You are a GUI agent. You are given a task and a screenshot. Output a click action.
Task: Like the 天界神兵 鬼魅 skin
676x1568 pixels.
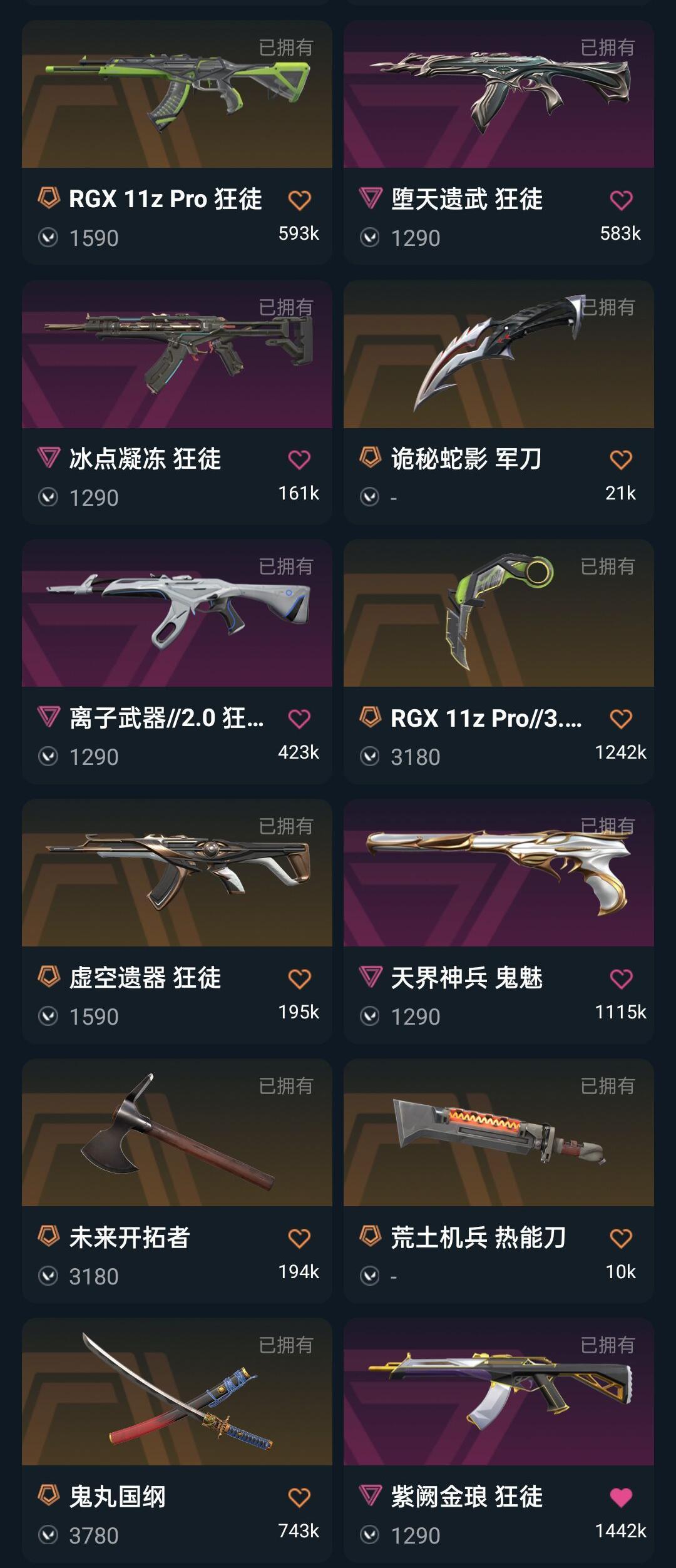tap(621, 979)
